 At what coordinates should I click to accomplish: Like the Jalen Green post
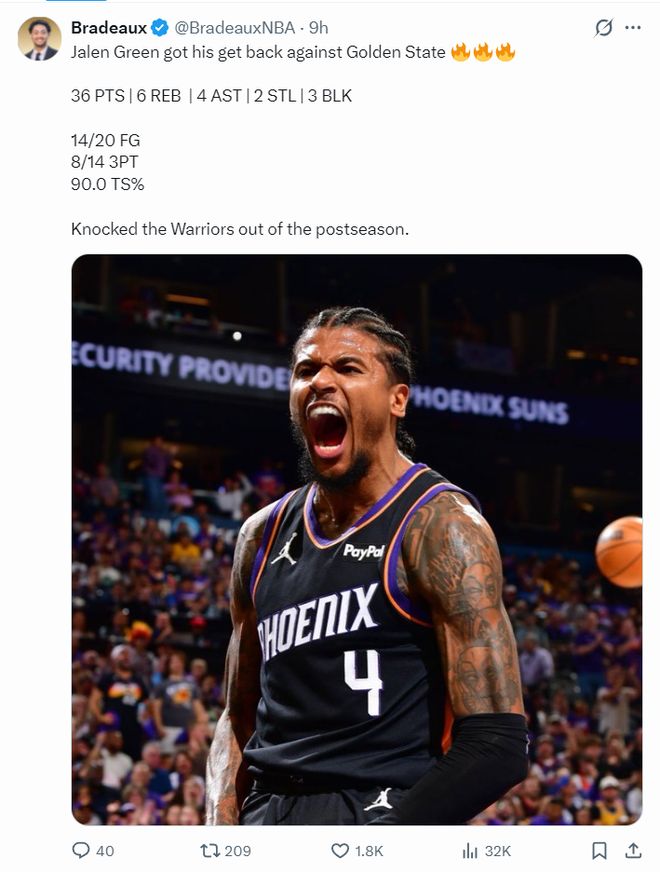(341, 850)
